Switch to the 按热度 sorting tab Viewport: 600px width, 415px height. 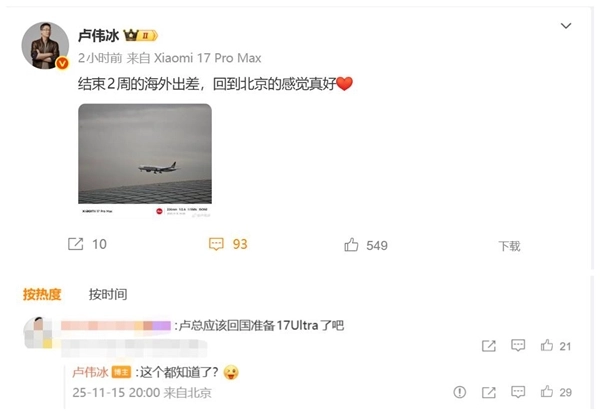point(42,294)
